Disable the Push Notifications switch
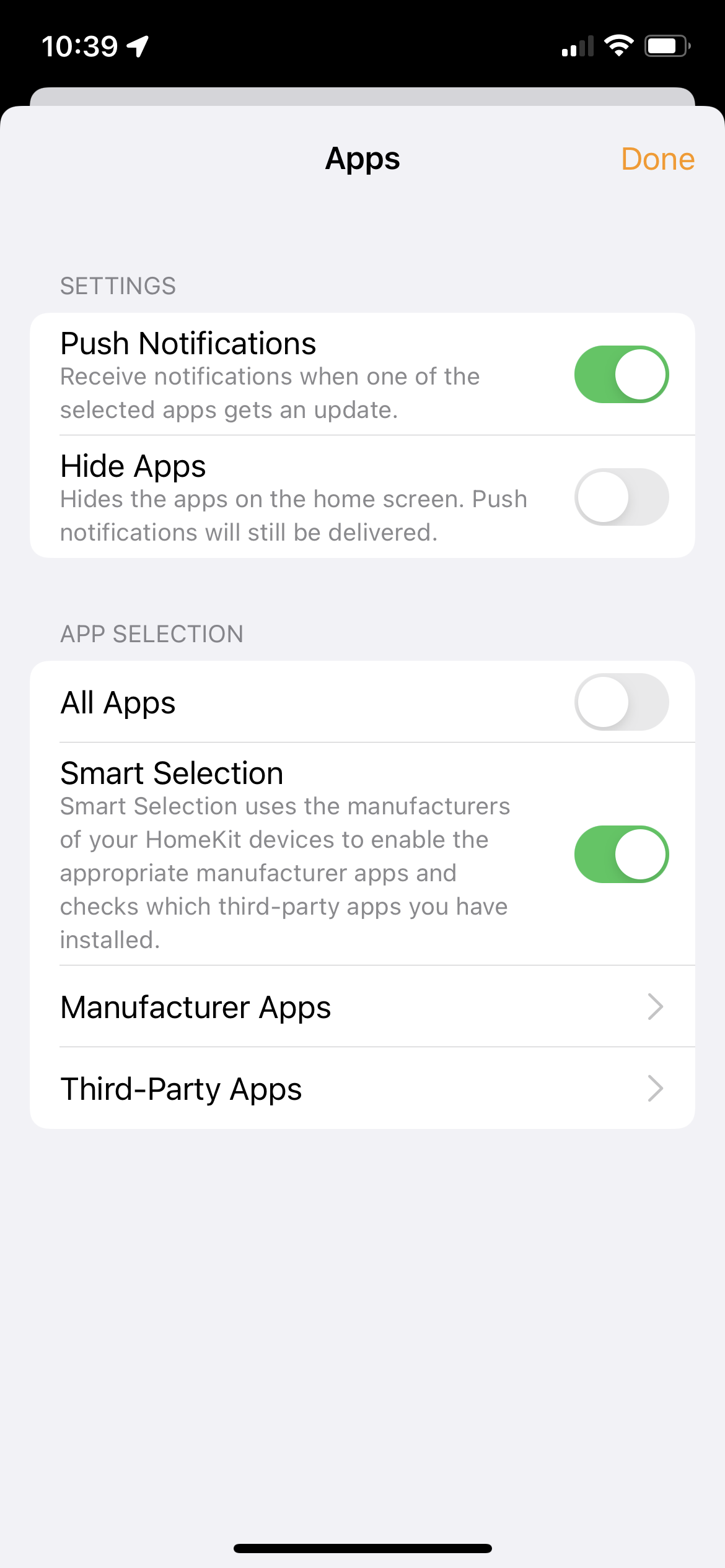The height and width of the screenshot is (1568, 725). pos(621,374)
